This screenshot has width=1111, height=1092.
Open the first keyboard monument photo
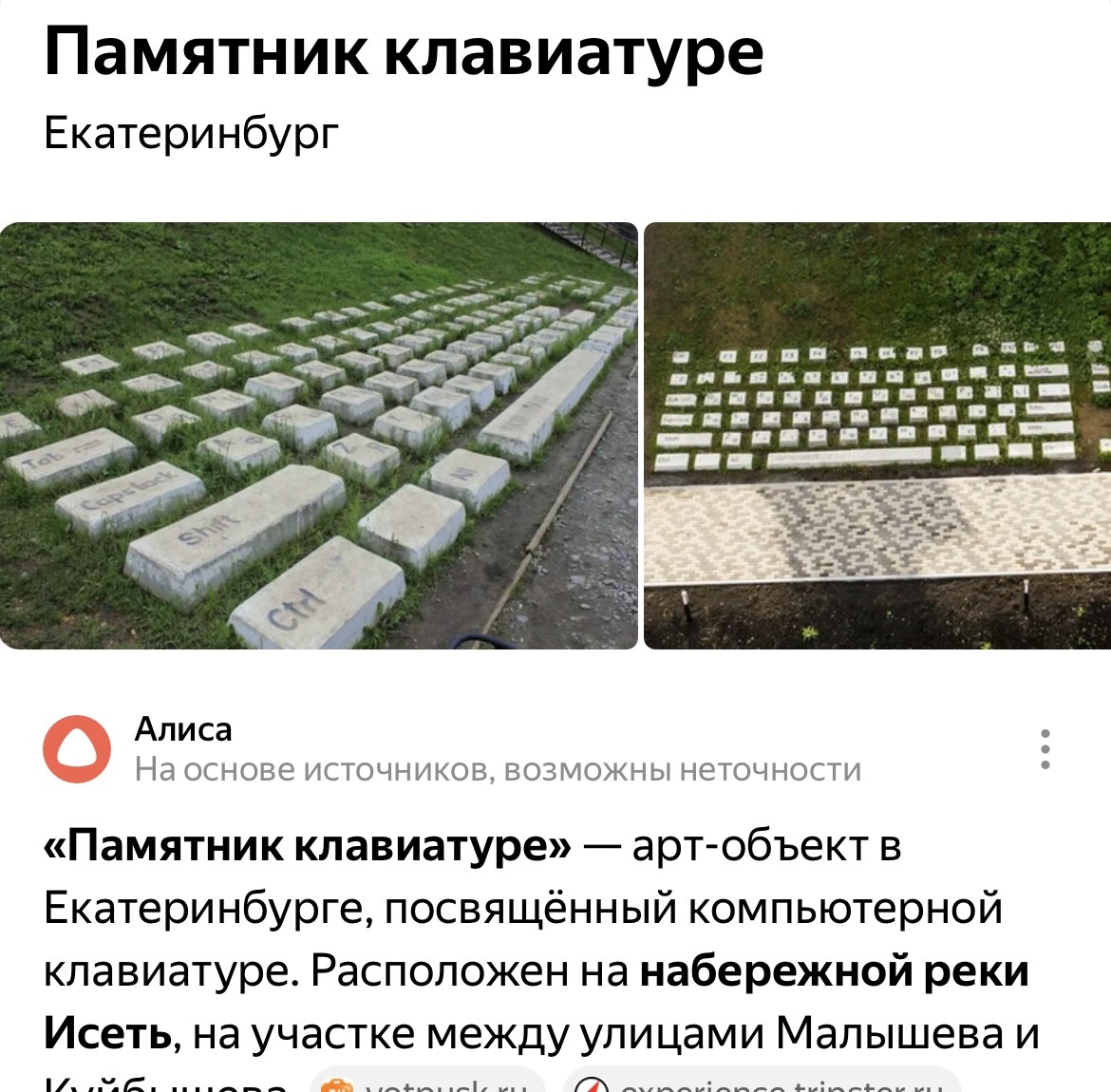(x=318, y=436)
